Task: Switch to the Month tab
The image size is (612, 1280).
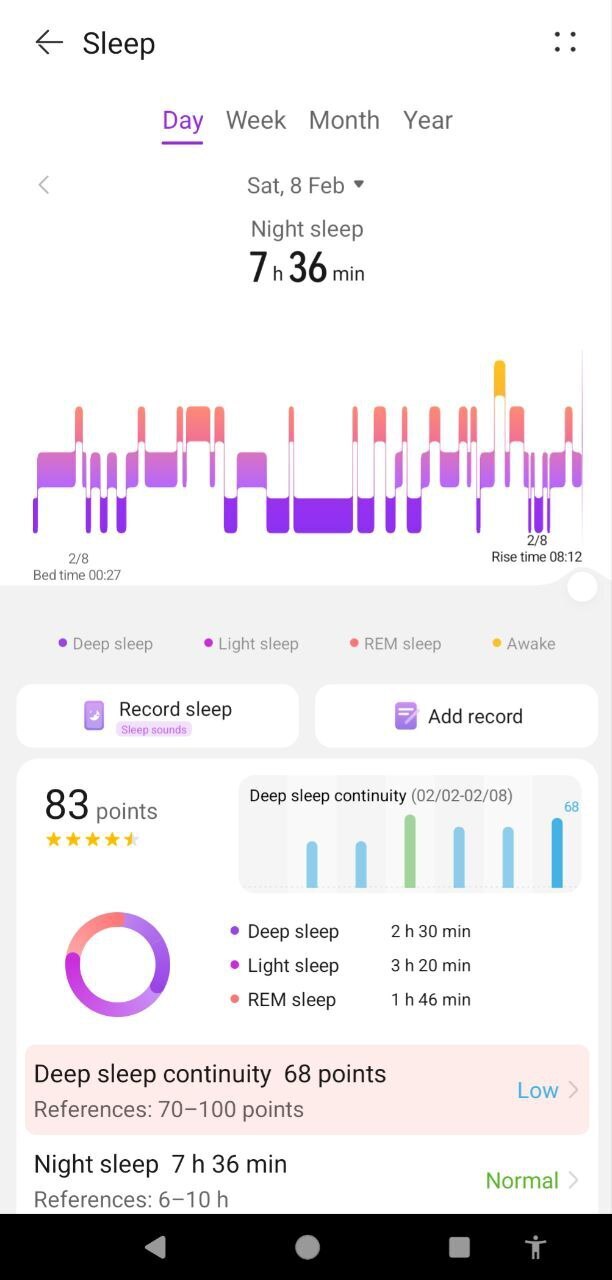Action: click(x=344, y=121)
